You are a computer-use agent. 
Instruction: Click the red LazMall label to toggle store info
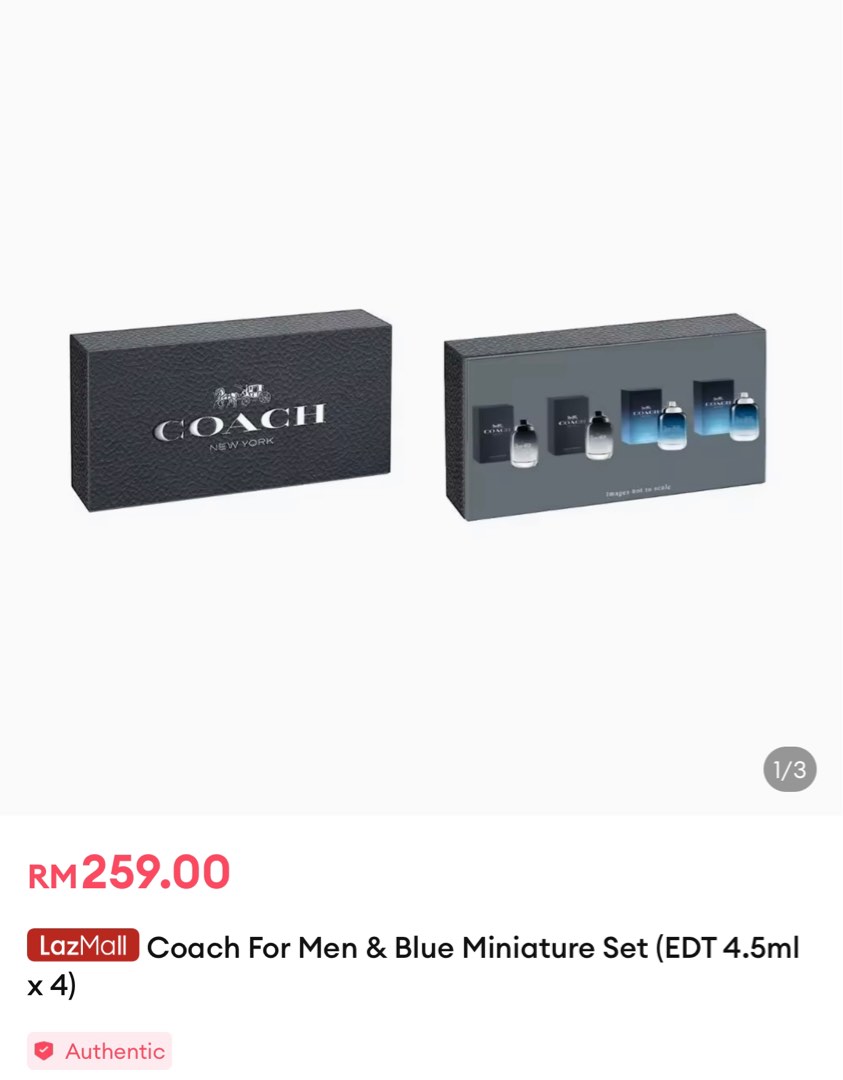[84, 946]
